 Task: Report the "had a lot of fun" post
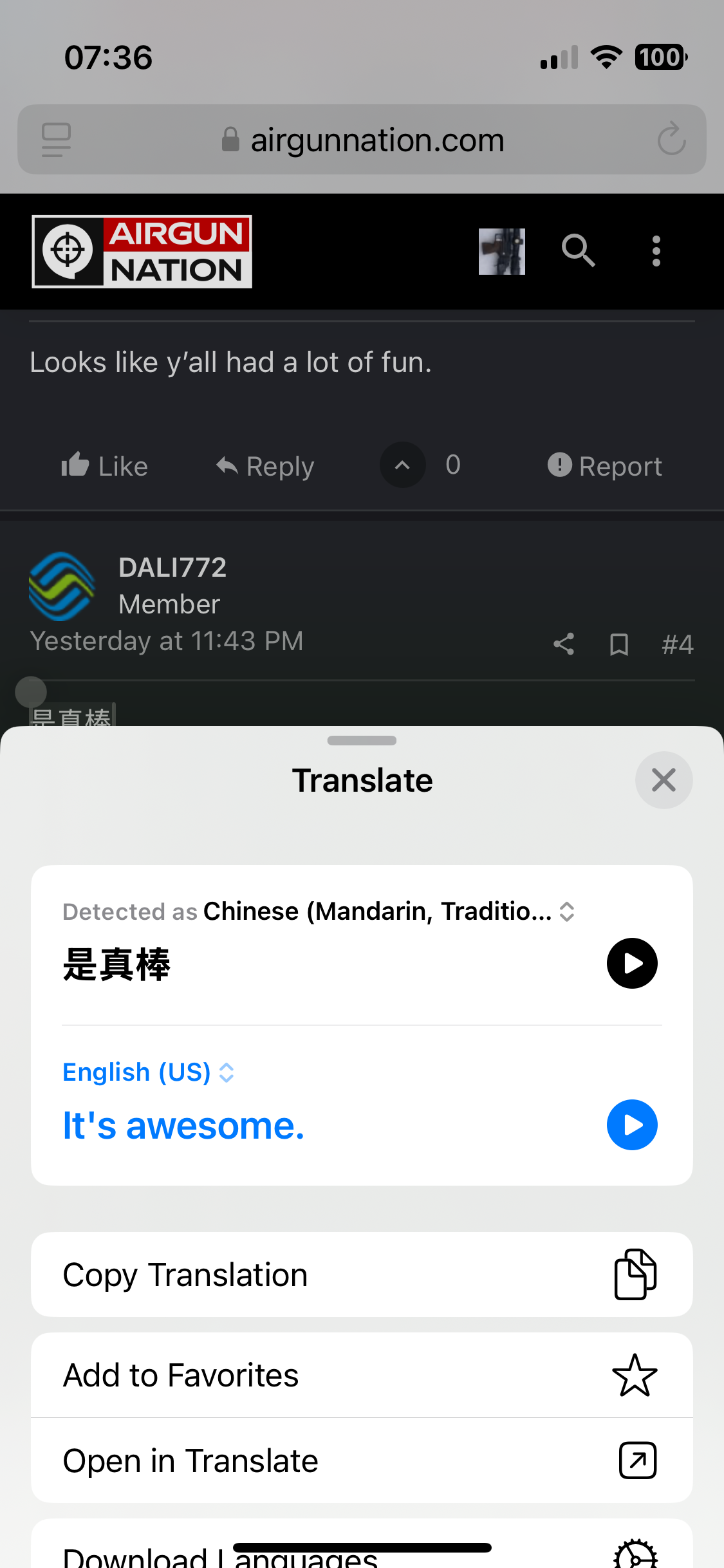(x=604, y=465)
